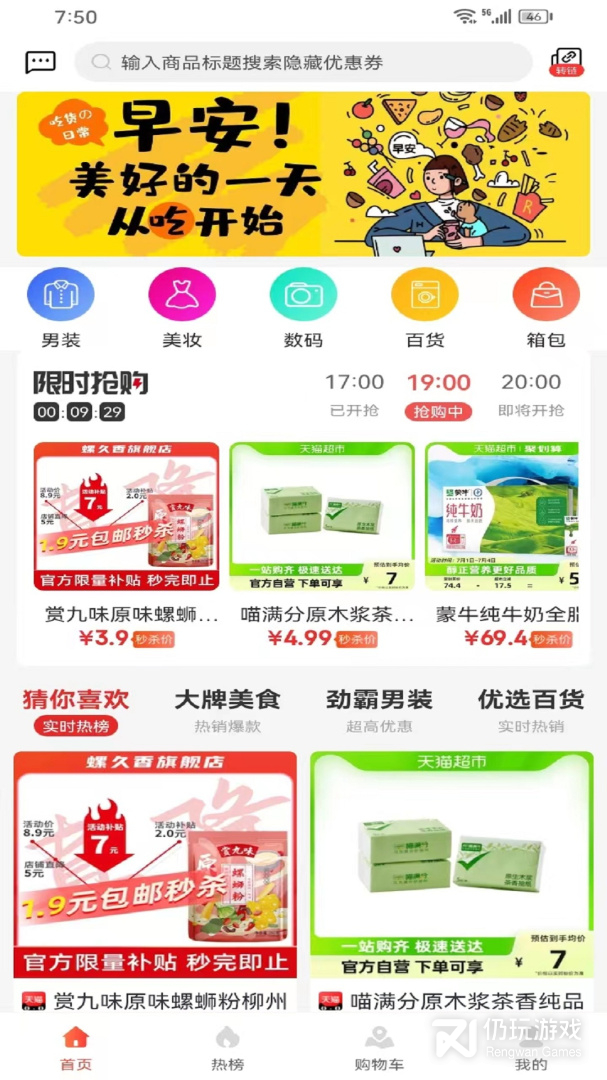
Task: Open the 男装 category
Action: point(60,307)
